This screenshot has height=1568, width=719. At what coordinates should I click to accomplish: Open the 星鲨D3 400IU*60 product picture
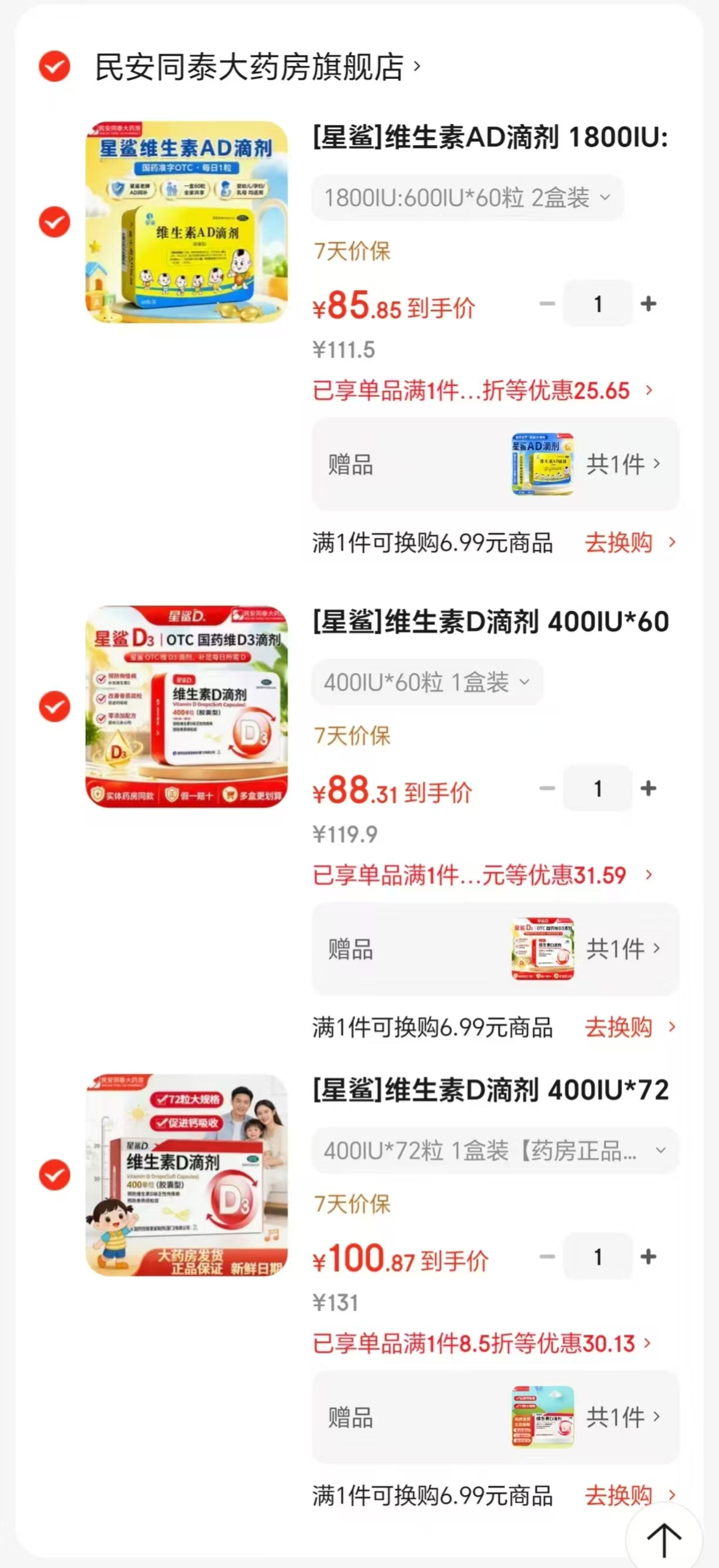click(186, 706)
